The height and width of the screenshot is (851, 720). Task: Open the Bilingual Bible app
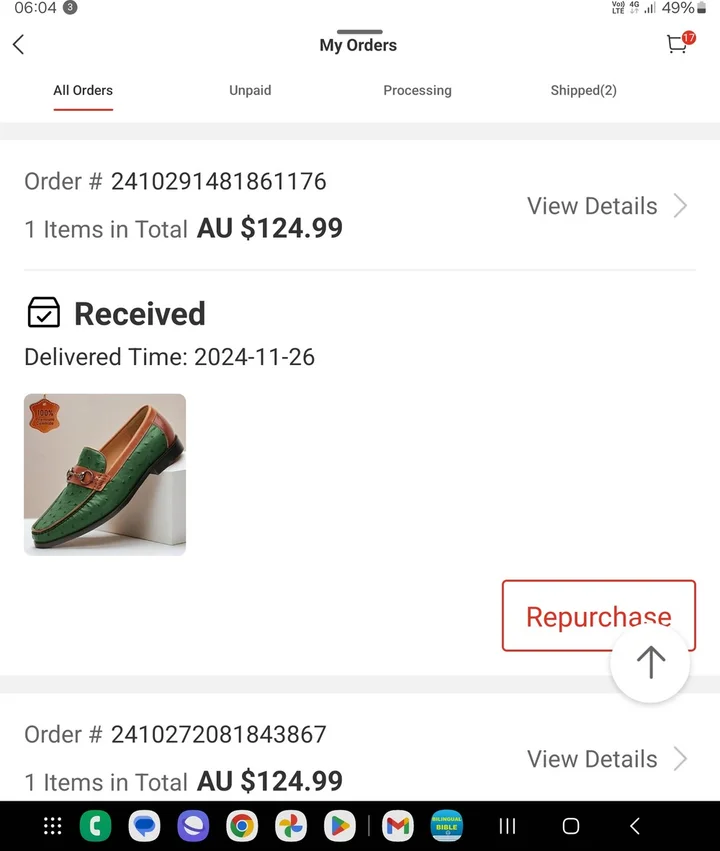click(x=446, y=826)
